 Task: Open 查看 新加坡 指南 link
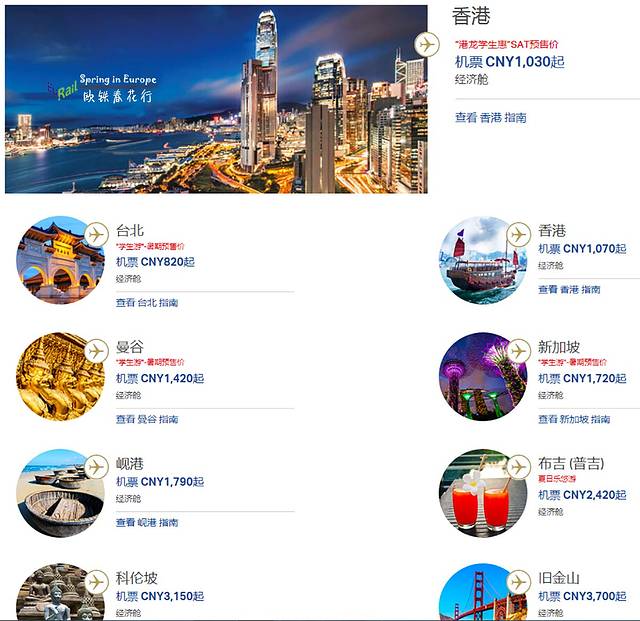coord(575,419)
